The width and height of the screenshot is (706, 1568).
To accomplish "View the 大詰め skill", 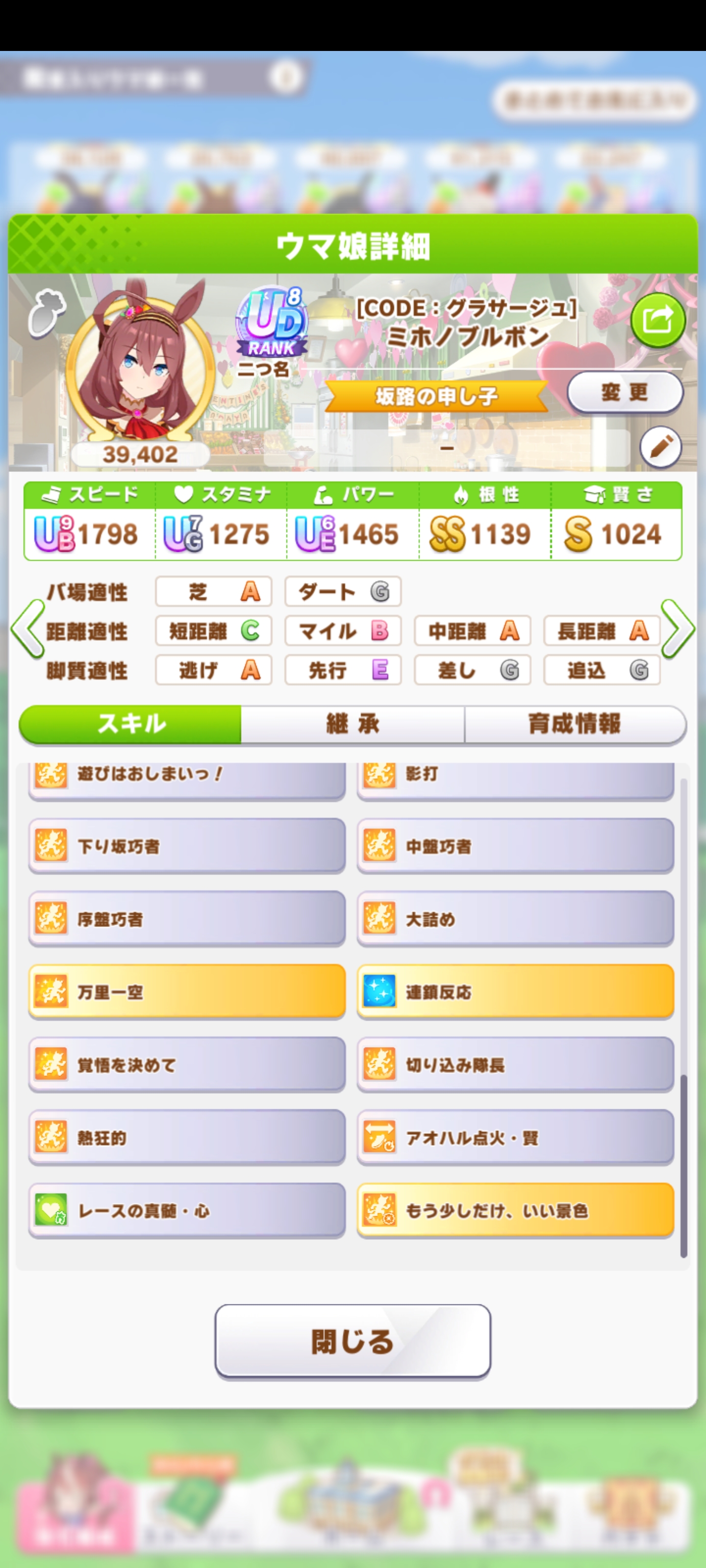I will click(515, 919).
